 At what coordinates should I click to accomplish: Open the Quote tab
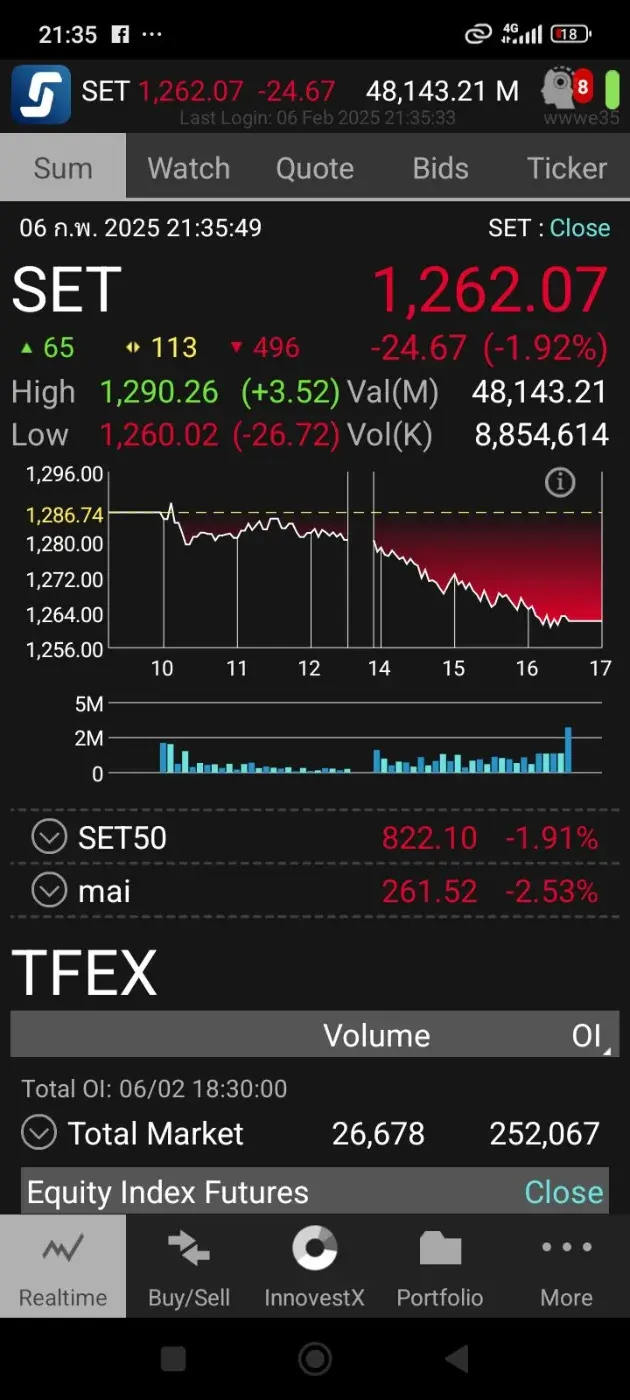(315, 168)
